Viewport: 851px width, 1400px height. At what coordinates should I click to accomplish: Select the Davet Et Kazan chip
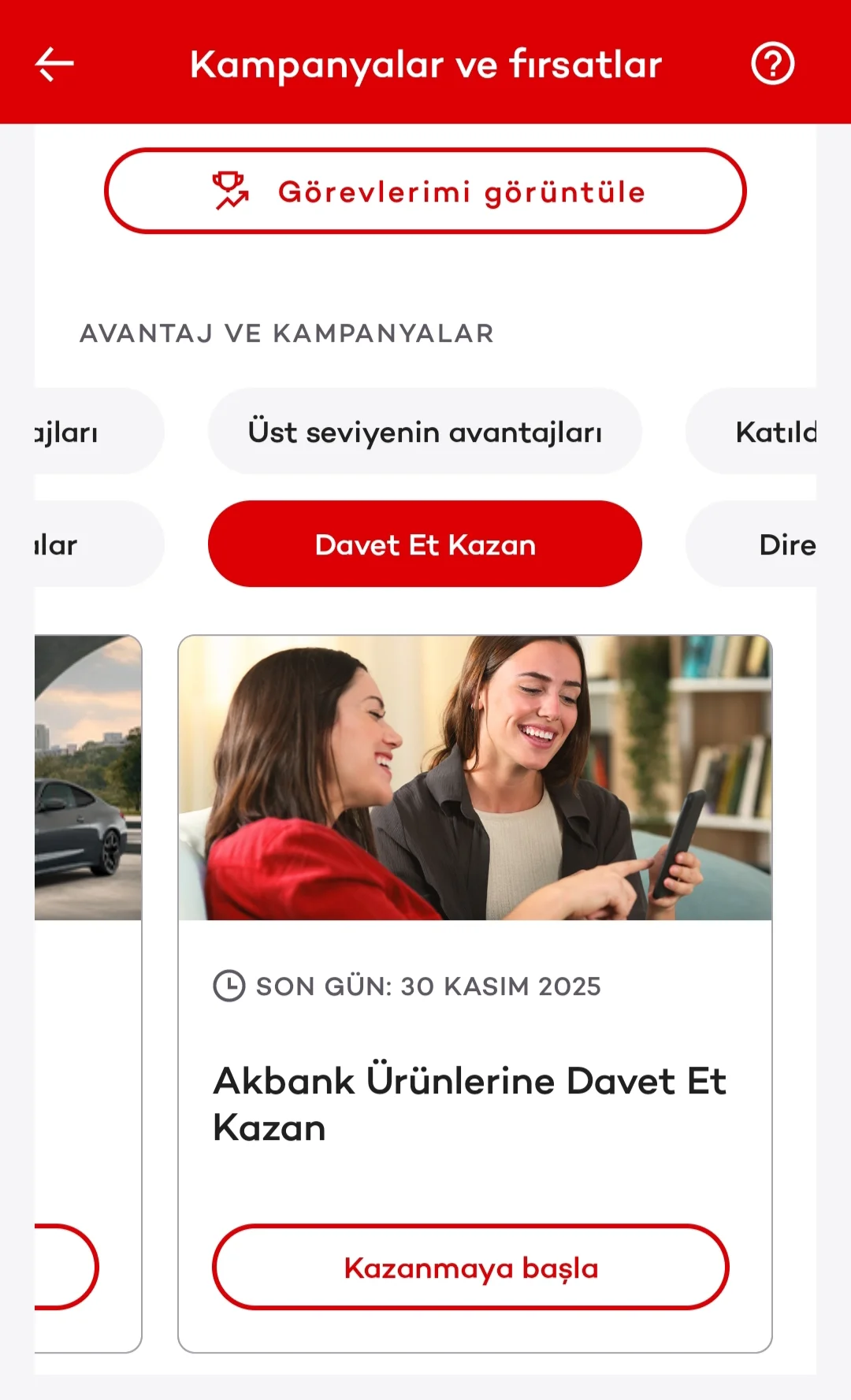pyautogui.click(x=425, y=544)
